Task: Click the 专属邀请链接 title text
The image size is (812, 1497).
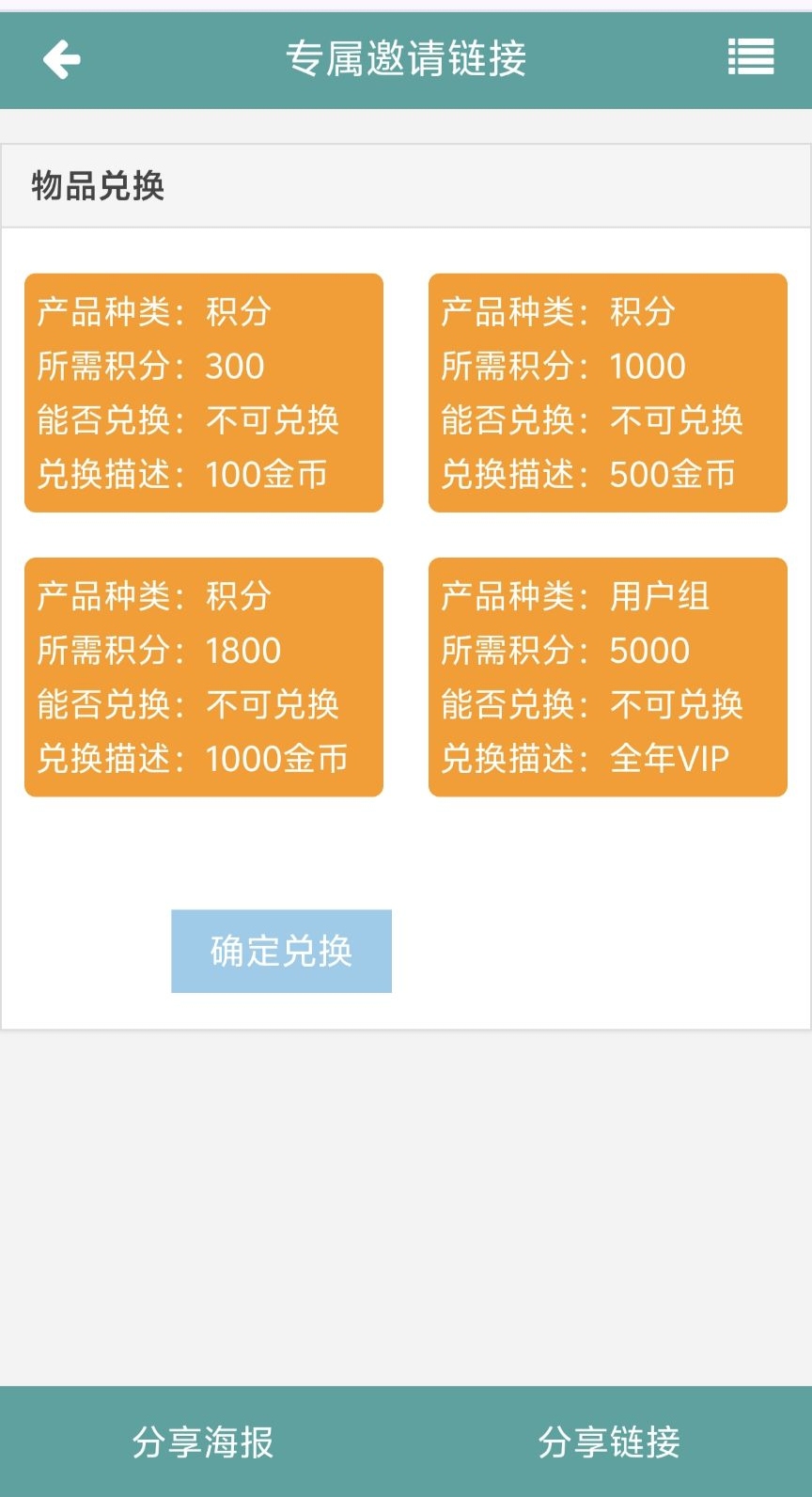Action: point(406,59)
